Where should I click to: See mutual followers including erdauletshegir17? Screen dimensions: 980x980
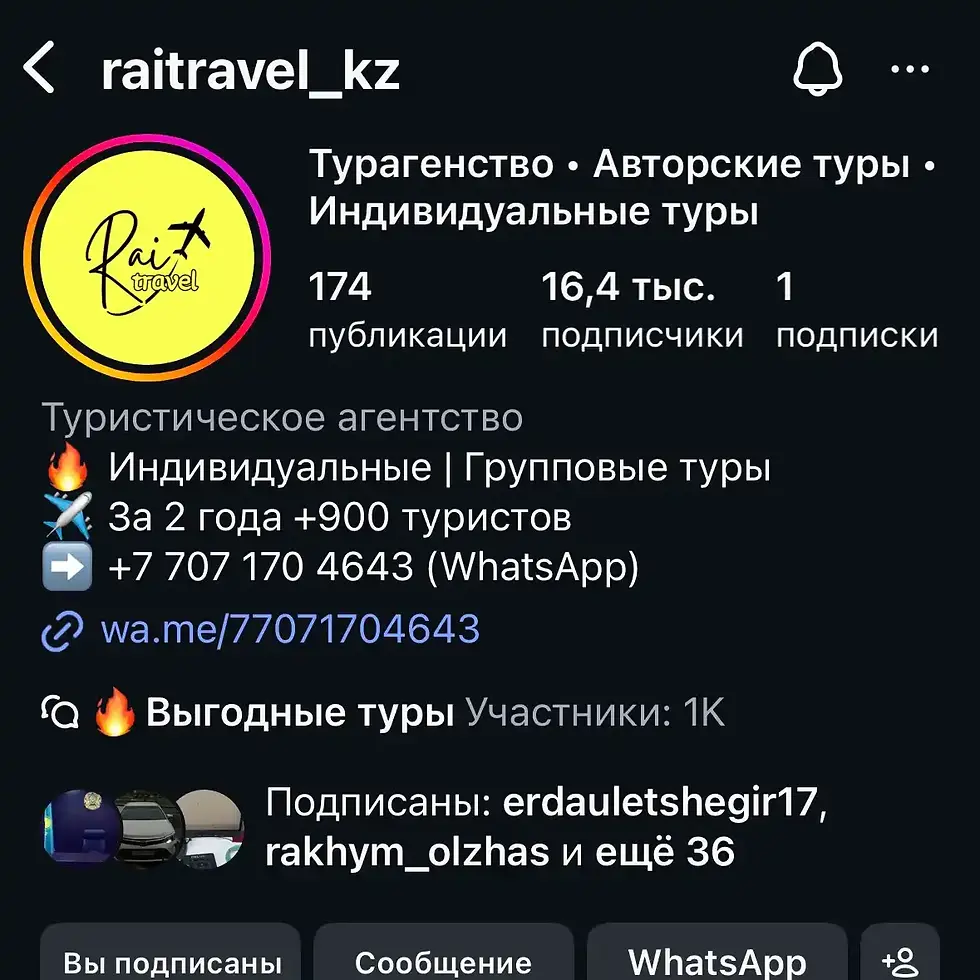[x=545, y=827]
